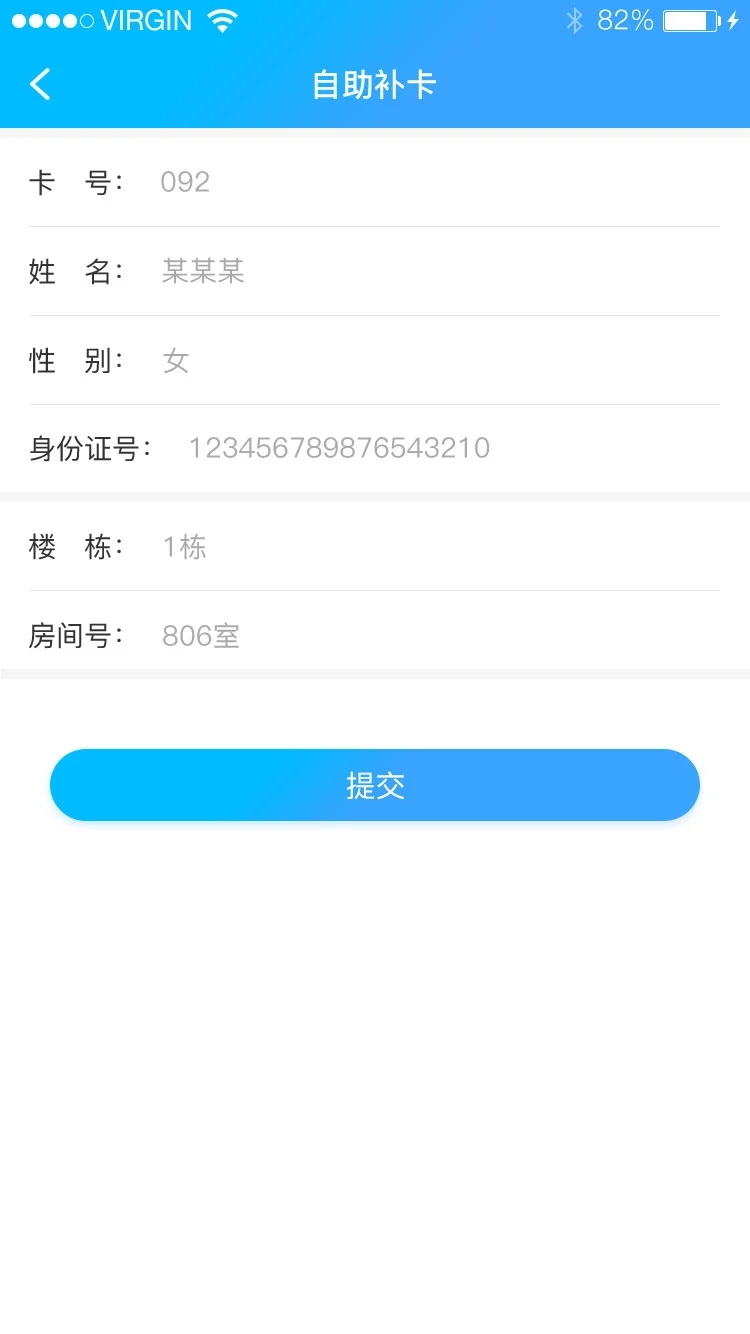
Task: Tap the 自助补卡 title text
Action: (375, 84)
